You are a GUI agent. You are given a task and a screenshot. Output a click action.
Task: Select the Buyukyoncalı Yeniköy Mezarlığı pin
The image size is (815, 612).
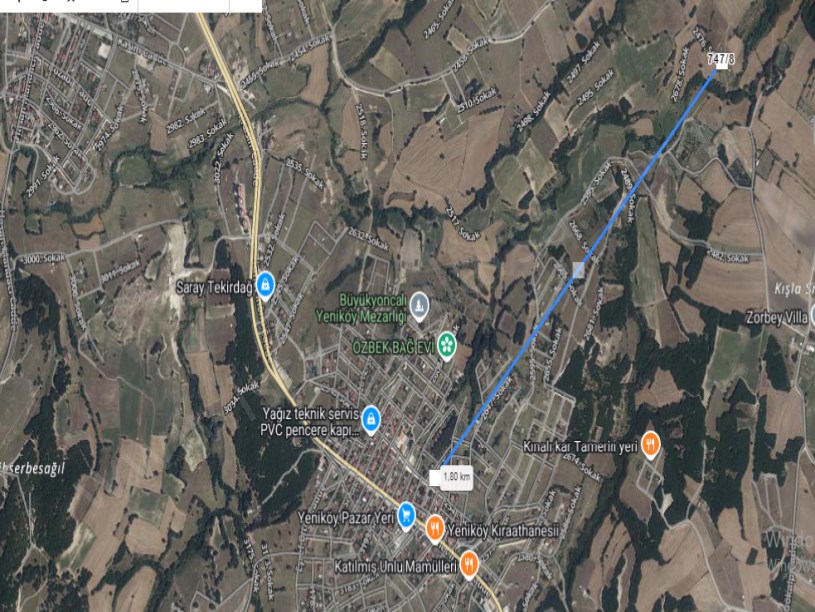[x=420, y=305]
